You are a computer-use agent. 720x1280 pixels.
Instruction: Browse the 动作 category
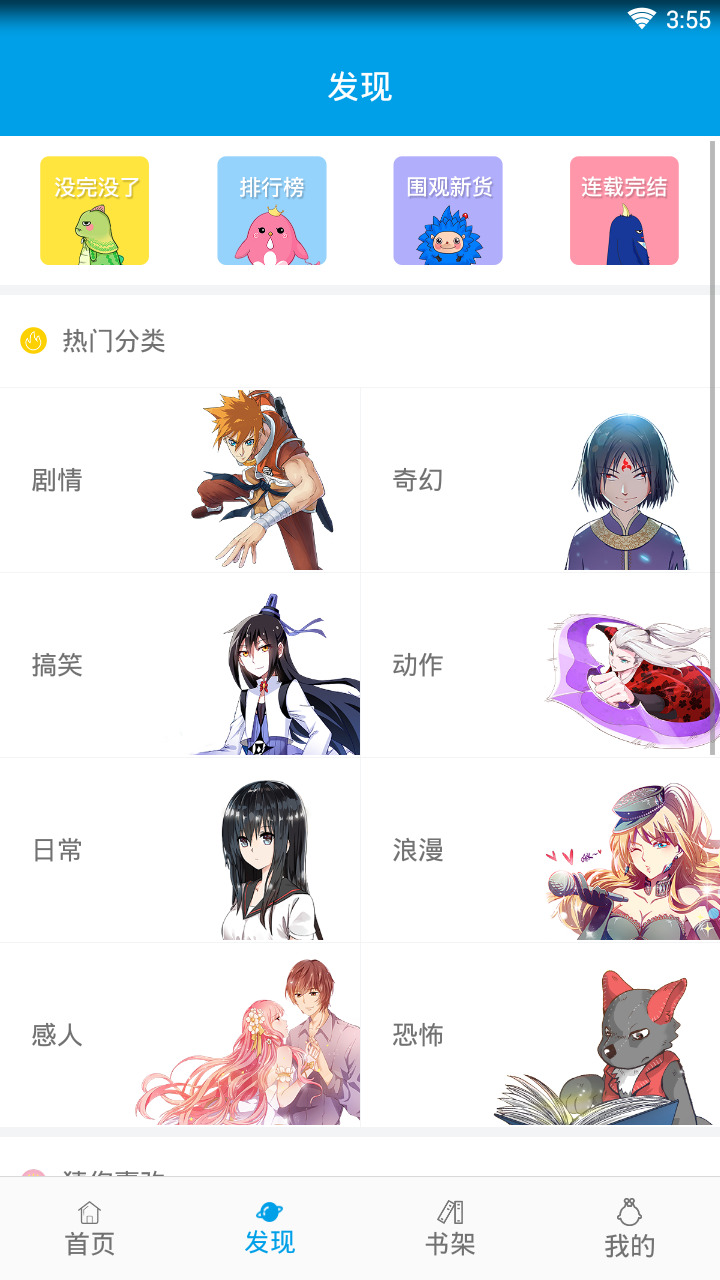pos(540,665)
